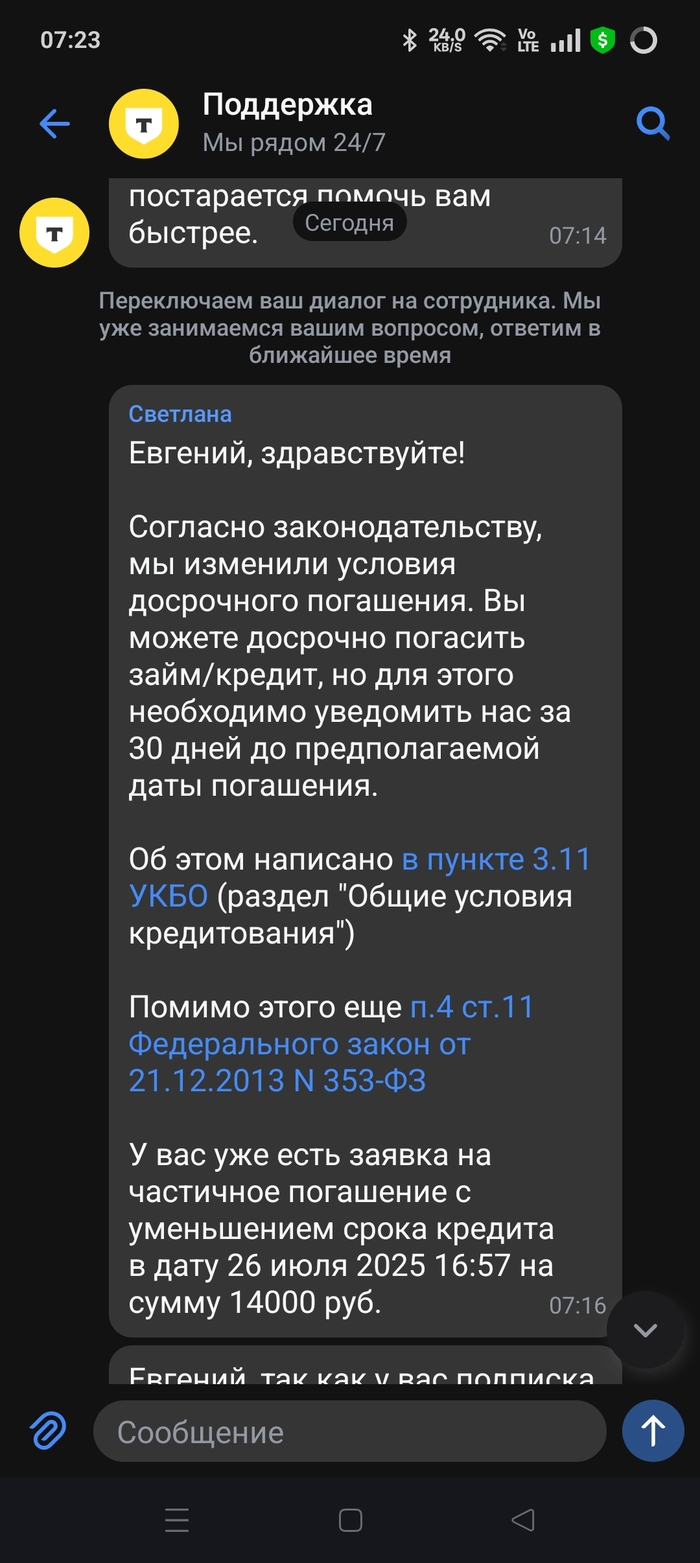This screenshot has height=1563, width=700.
Task: Open recent apps from navigation bar
Action: [176, 1521]
